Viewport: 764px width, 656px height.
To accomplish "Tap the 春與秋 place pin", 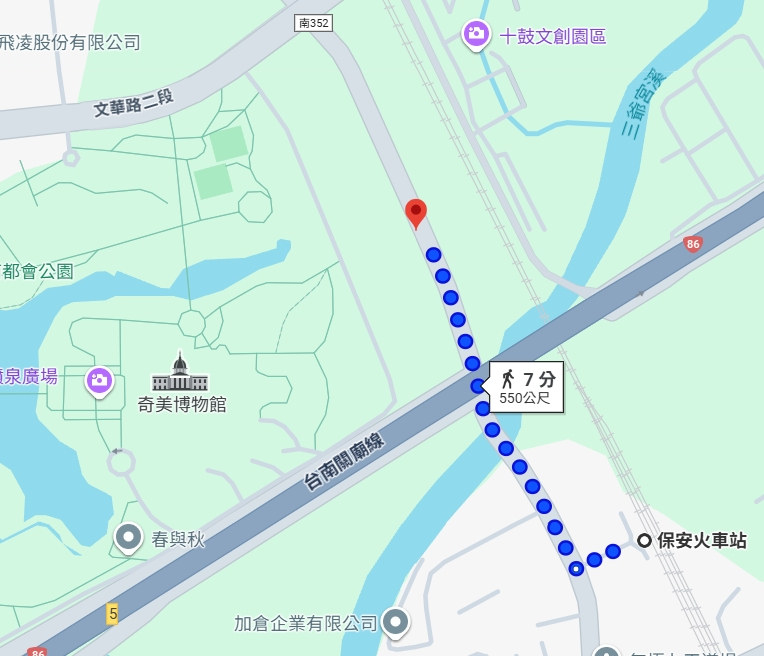I will pyautogui.click(x=129, y=538).
